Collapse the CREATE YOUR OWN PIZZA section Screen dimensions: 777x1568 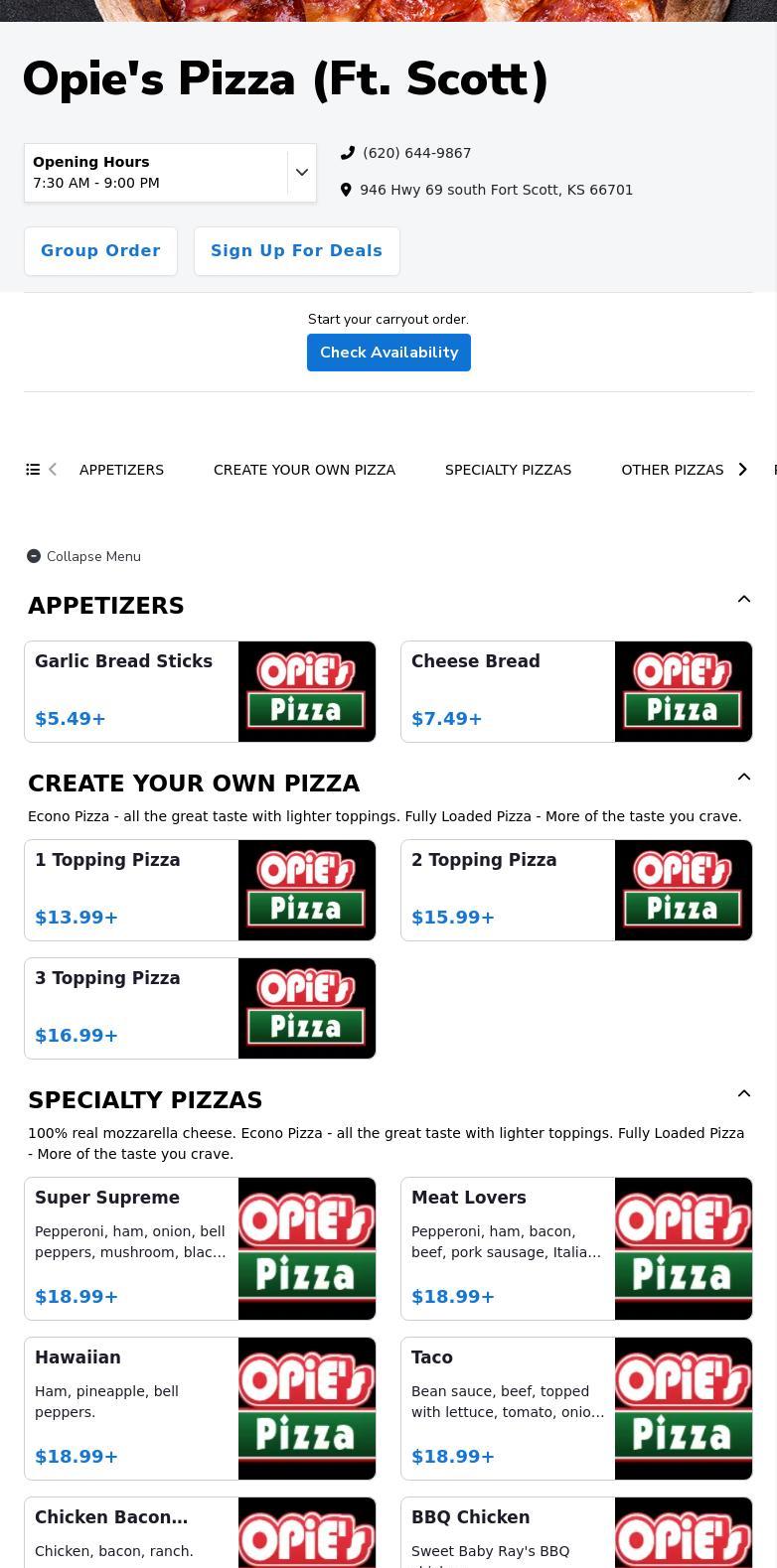click(744, 777)
